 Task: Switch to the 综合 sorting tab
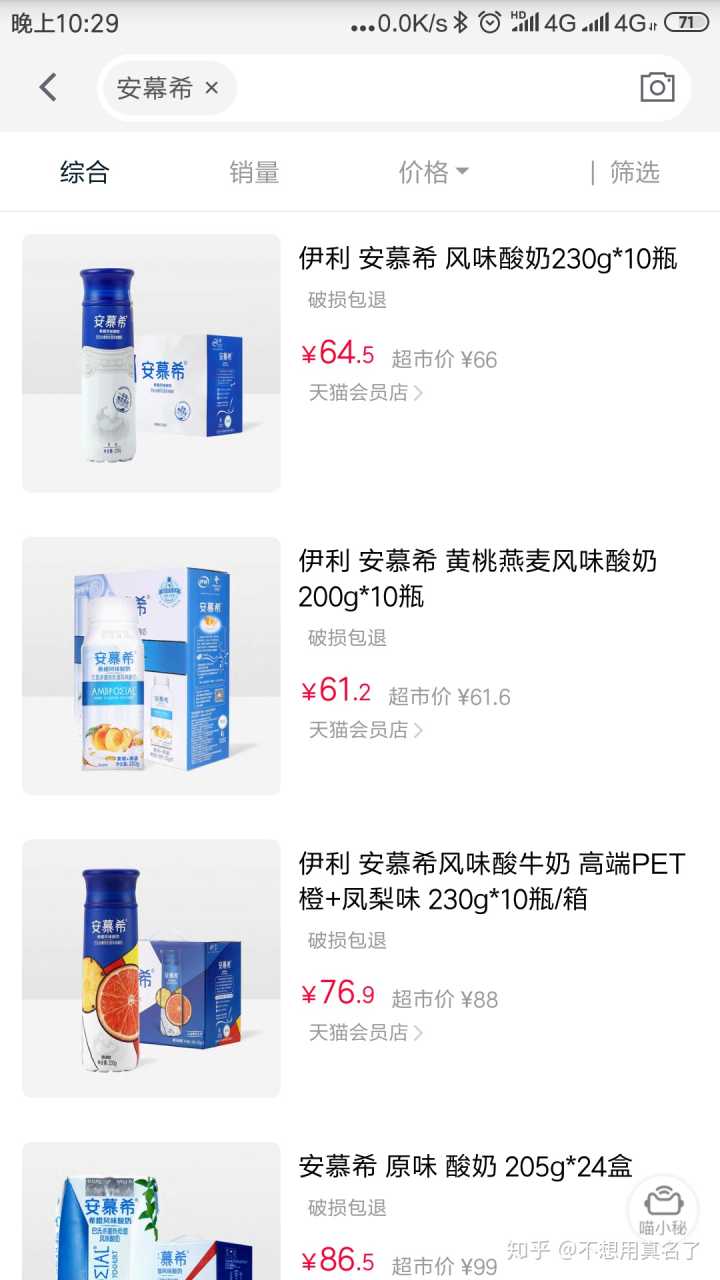point(84,172)
